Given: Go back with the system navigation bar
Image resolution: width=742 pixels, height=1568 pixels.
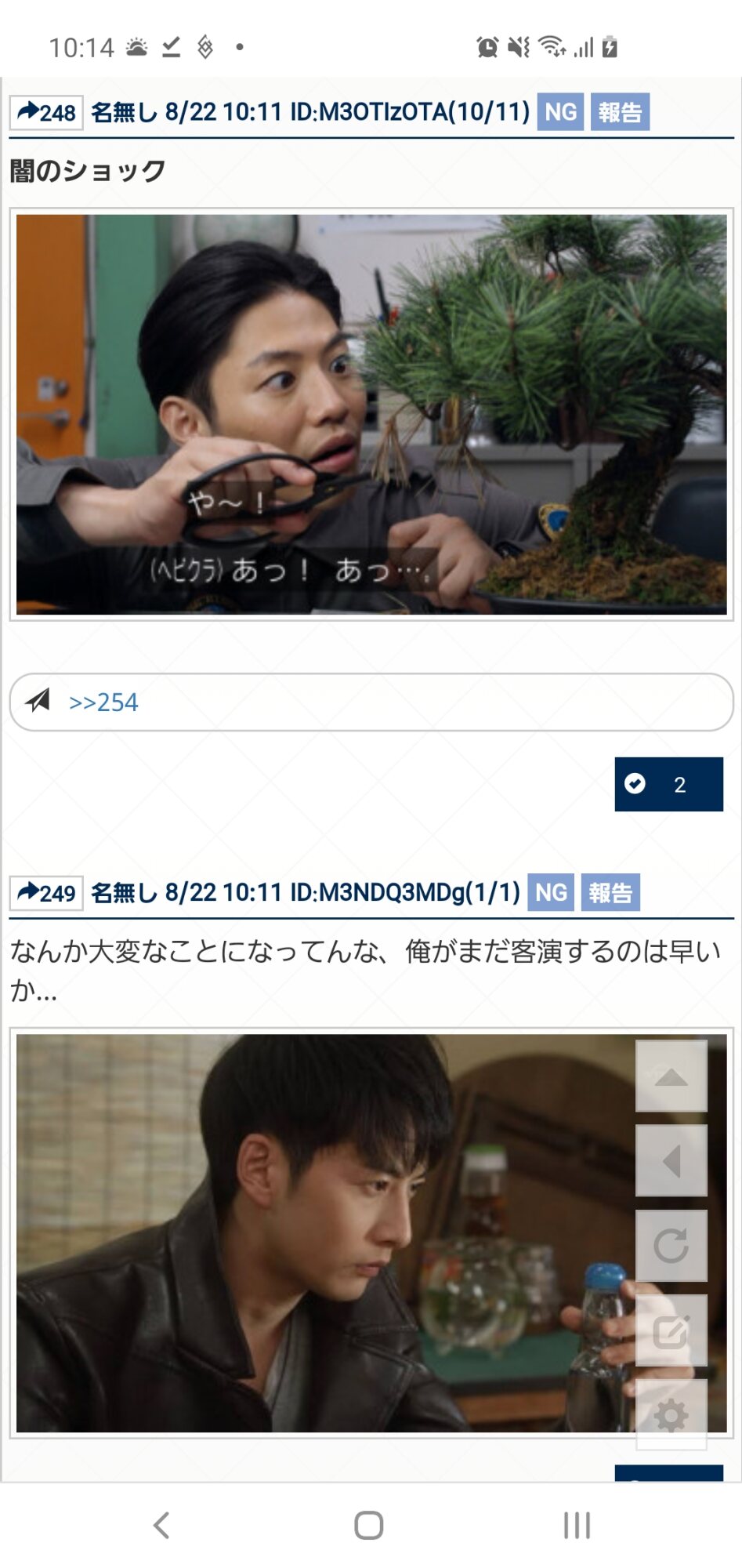Looking at the screenshot, I should point(161,1525).
